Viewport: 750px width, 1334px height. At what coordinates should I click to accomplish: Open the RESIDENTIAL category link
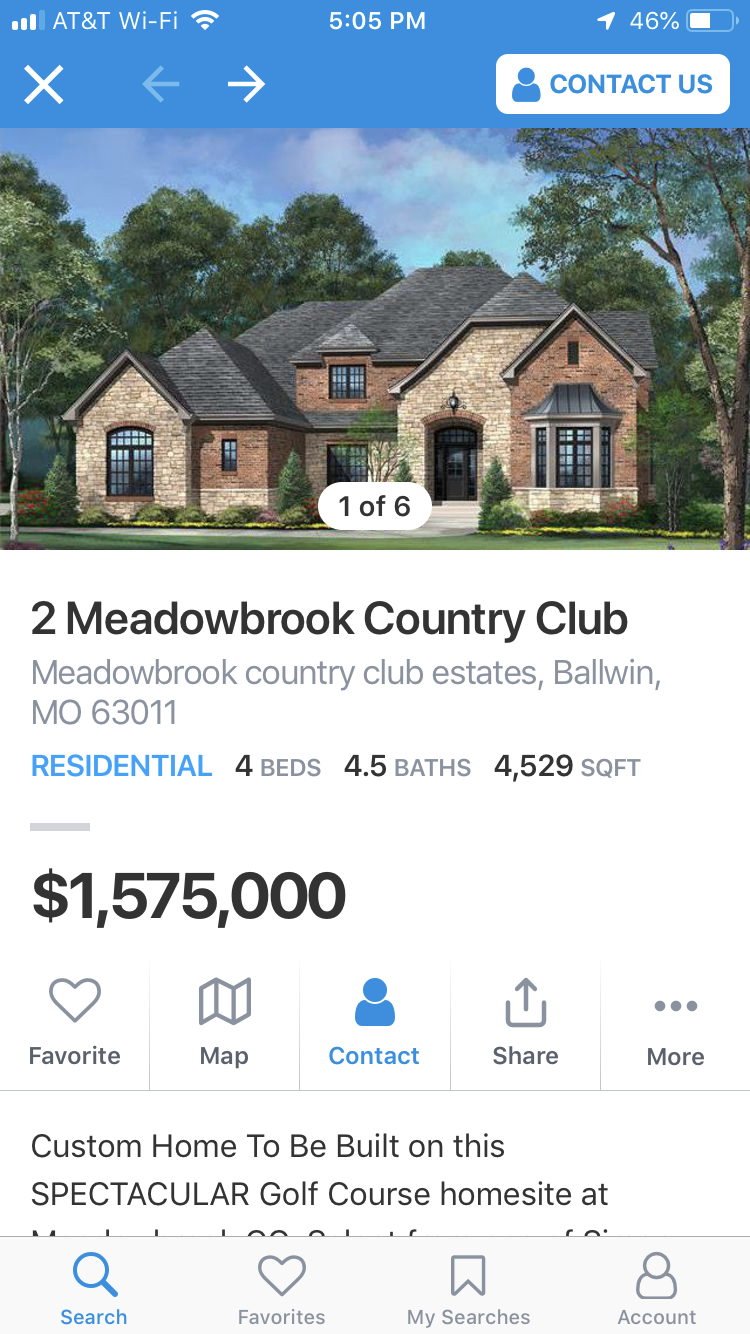[x=120, y=765]
